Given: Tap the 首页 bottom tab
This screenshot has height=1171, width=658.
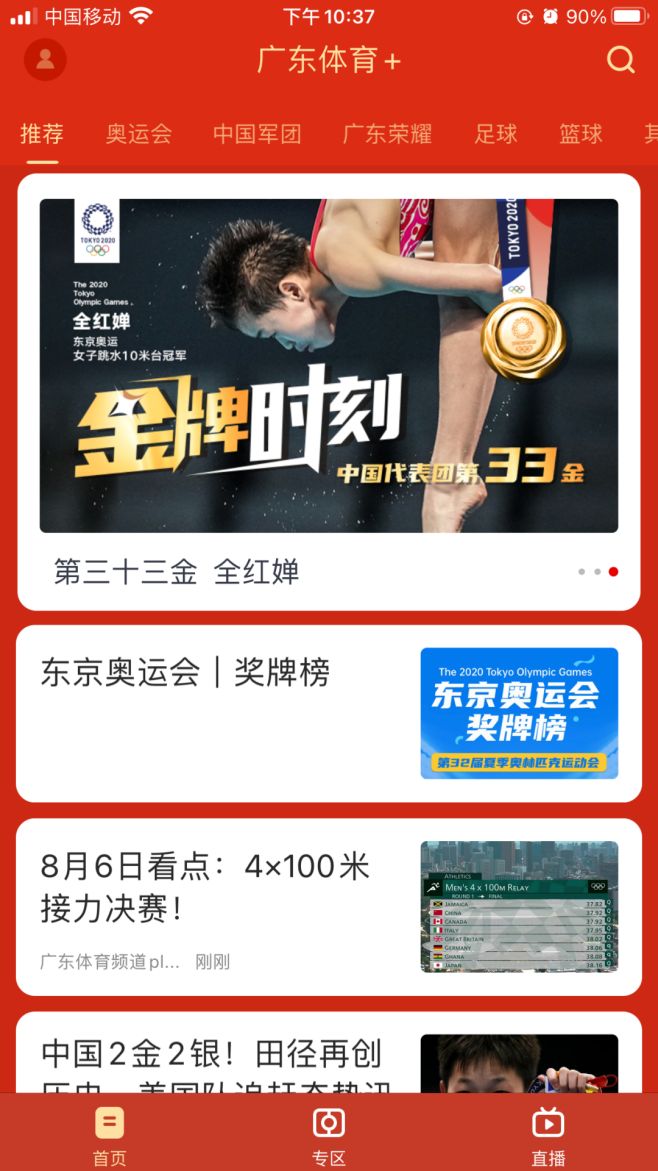Looking at the screenshot, I should tap(110, 1137).
